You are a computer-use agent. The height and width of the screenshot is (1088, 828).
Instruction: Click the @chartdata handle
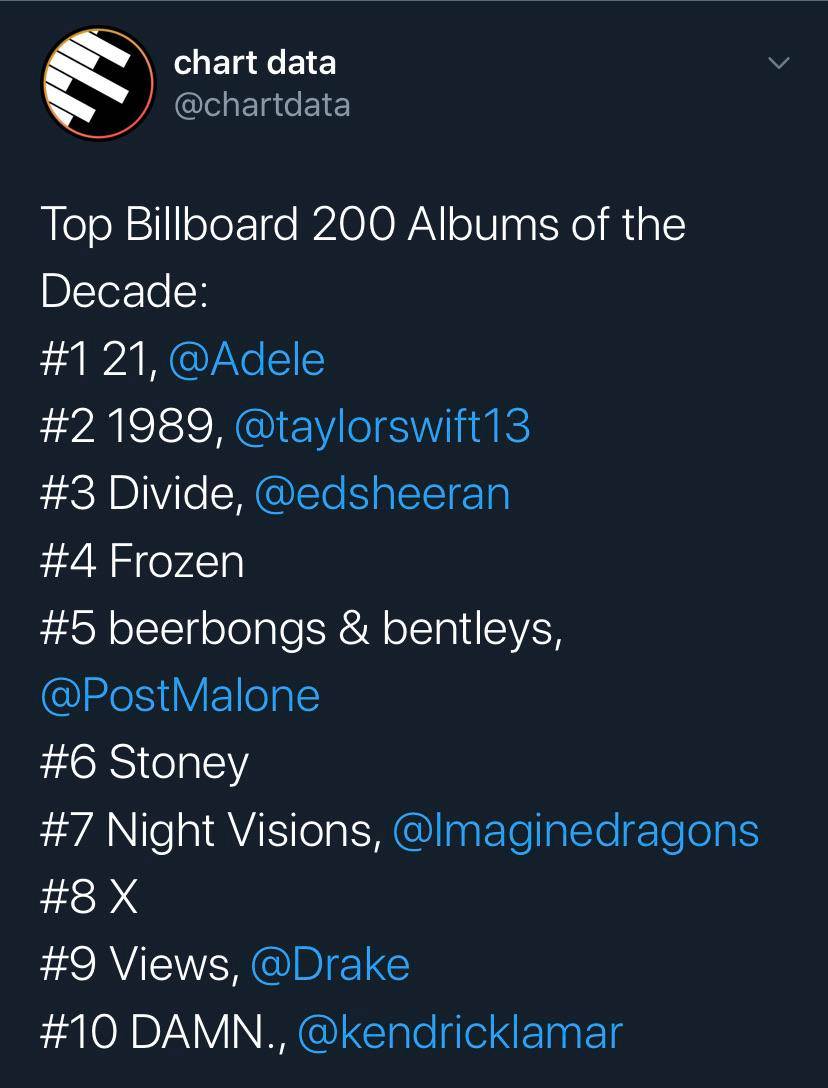pyautogui.click(x=263, y=104)
